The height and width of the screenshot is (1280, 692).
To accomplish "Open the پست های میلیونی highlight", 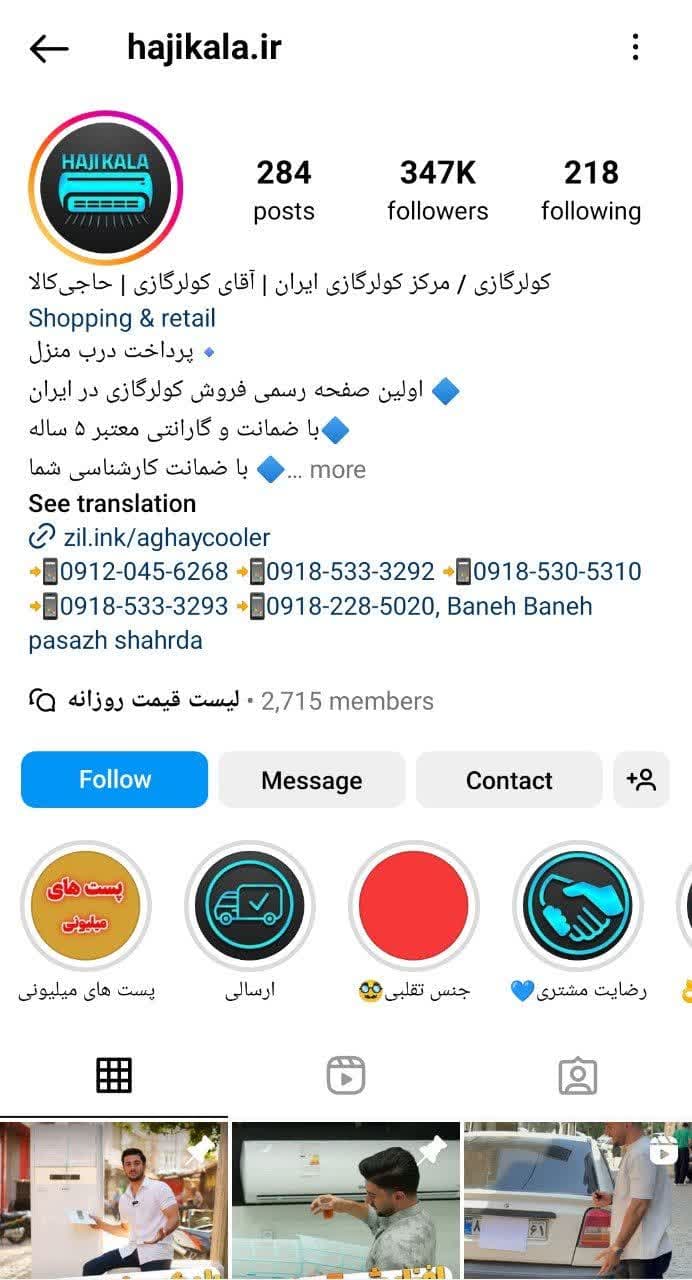I will pyautogui.click(x=86, y=906).
